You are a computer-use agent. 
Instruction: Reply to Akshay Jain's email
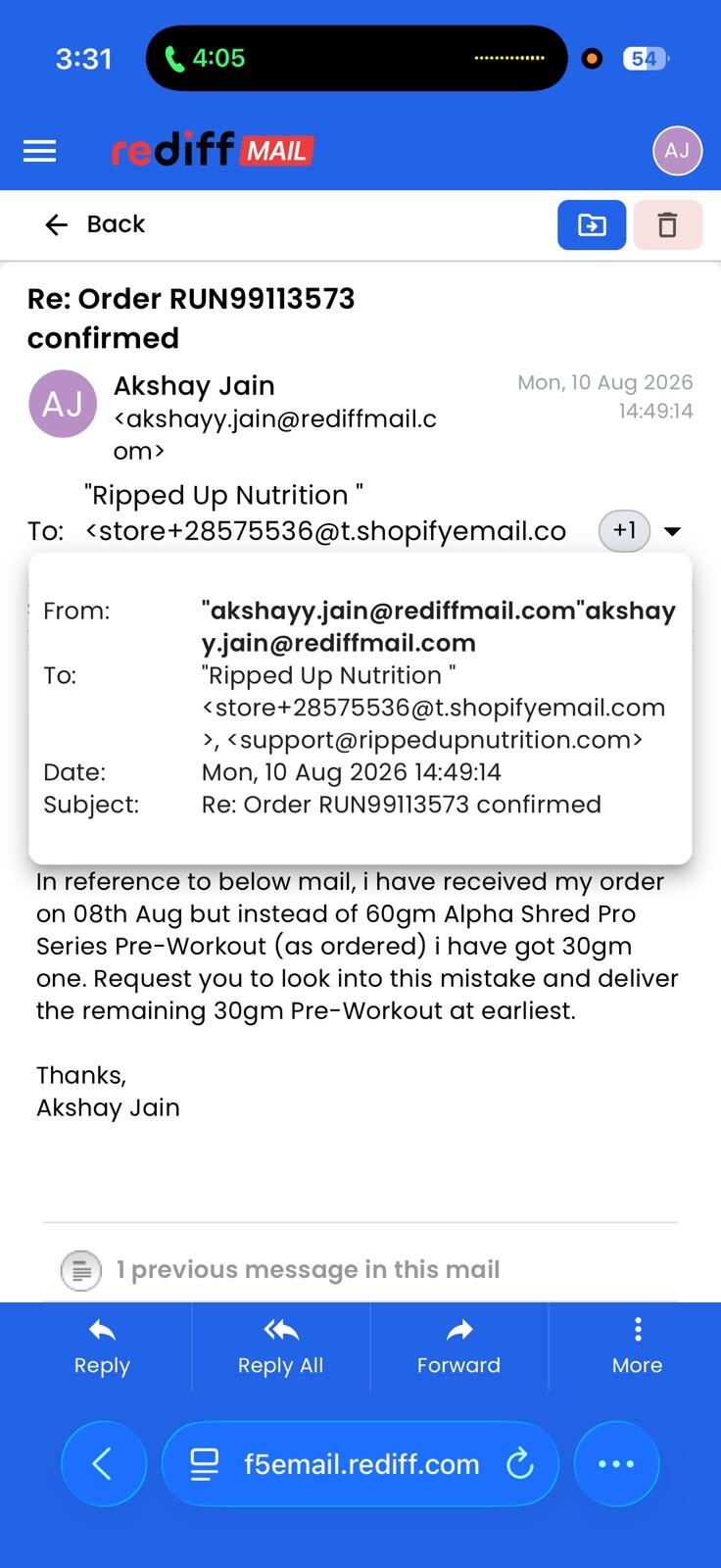tap(102, 1347)
